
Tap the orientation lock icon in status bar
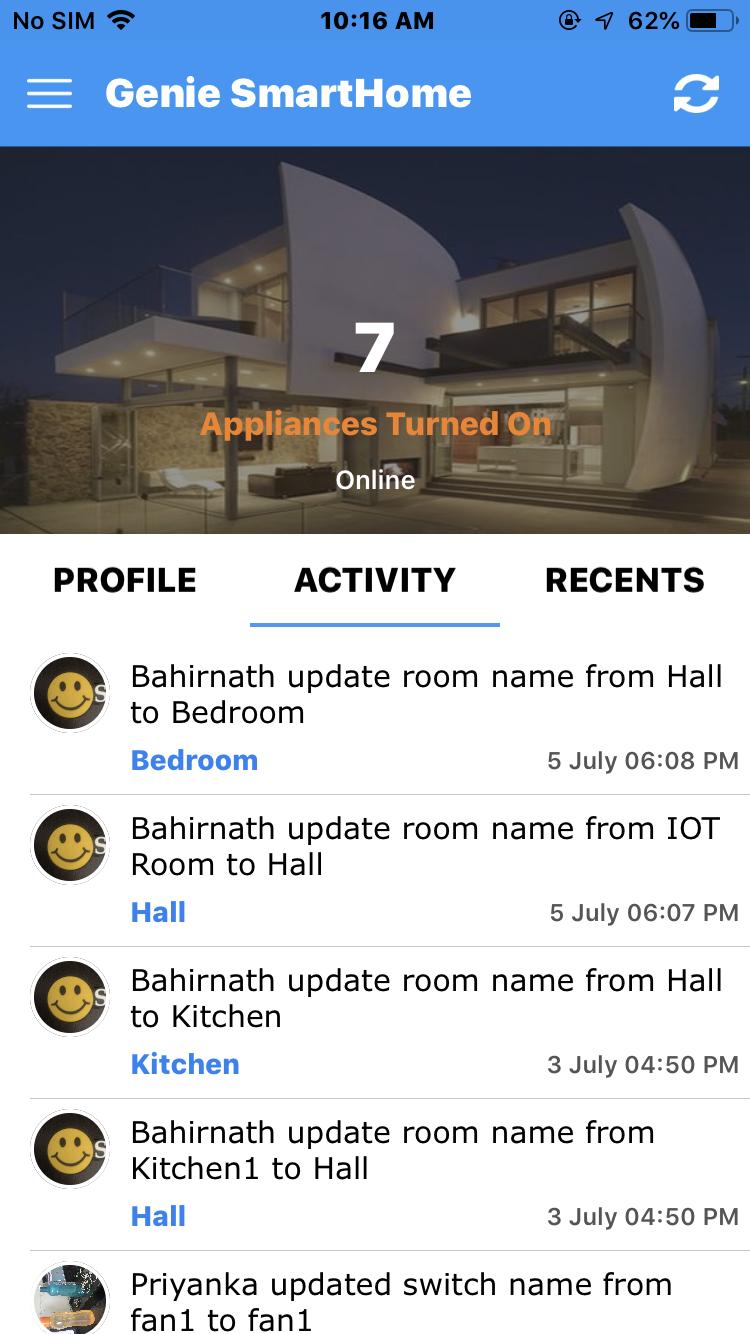coord(569,19)
